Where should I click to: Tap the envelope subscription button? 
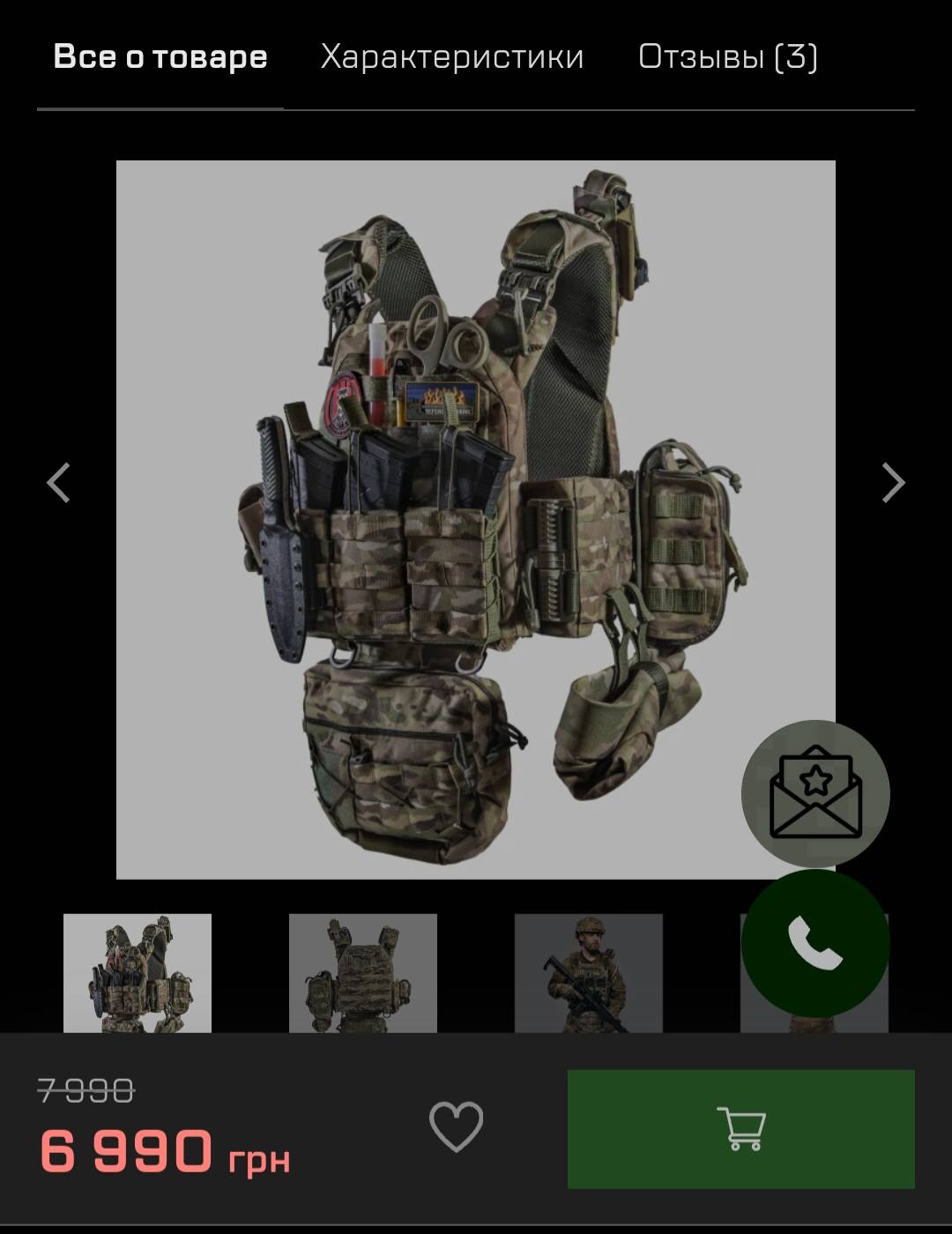tap(815, 793)
